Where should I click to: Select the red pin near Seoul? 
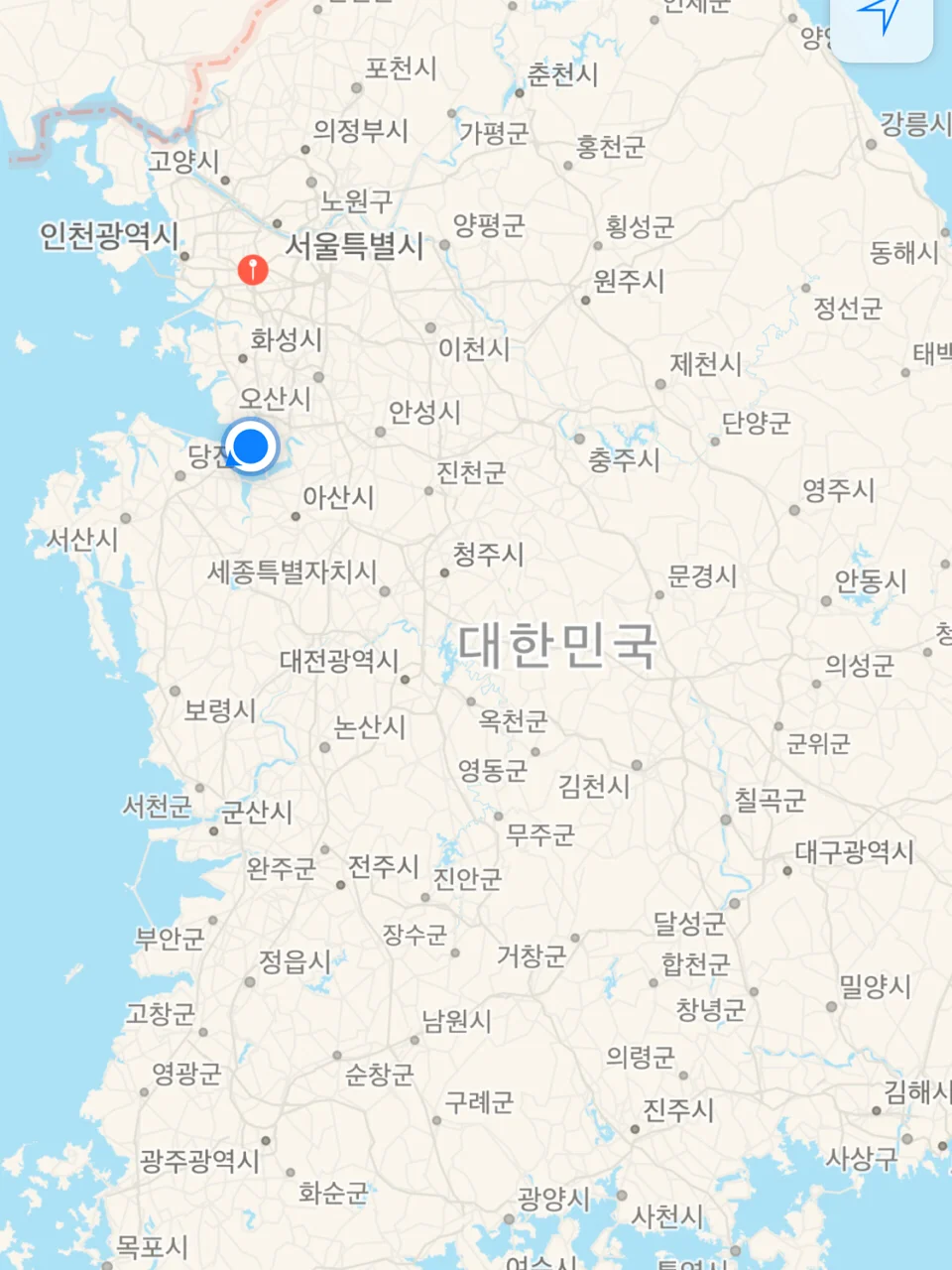coord(253,269)
